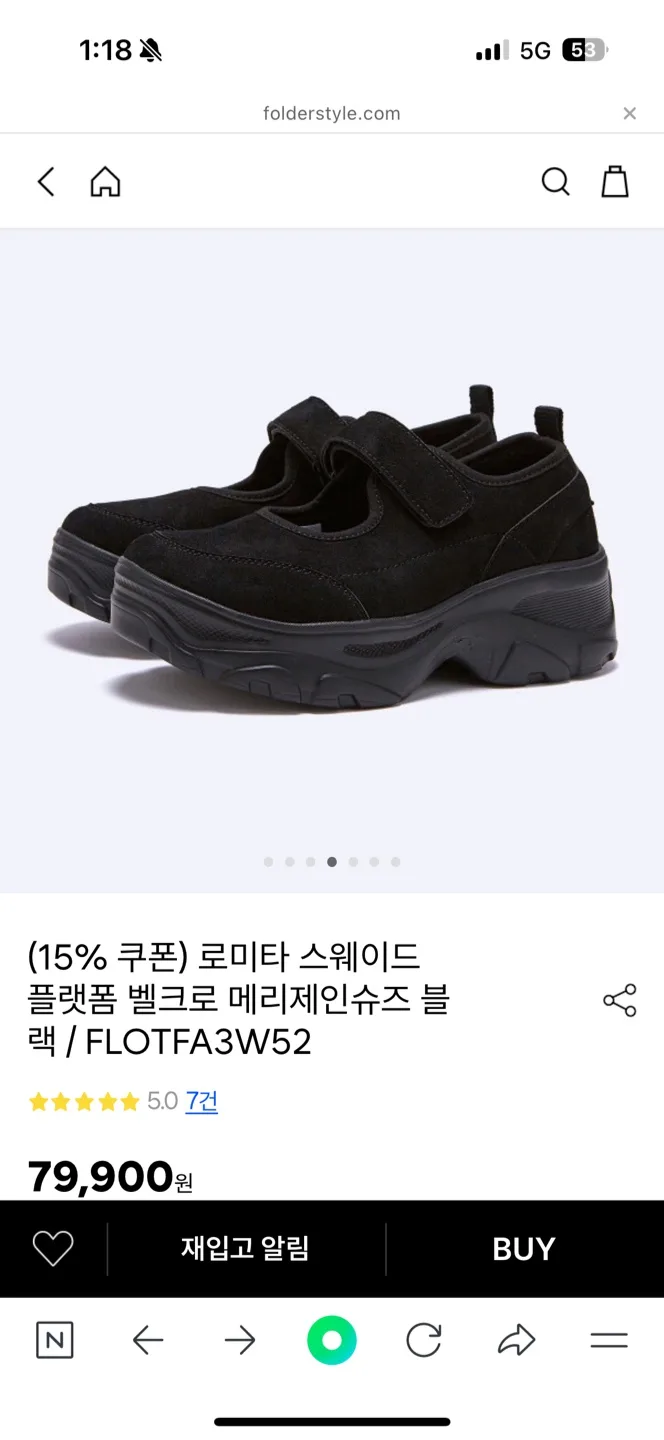This screenshot has height=1440, width=664.
Task: Open the 7건 reviews link
Action: point(201,1101)
